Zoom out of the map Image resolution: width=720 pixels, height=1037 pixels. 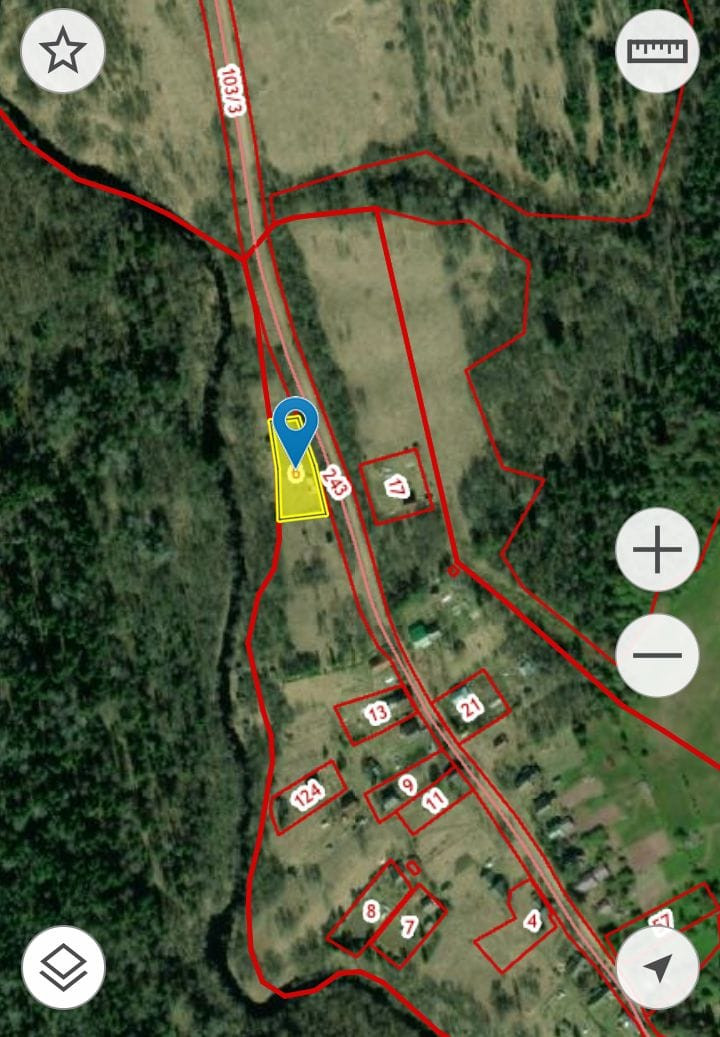coord(657,655)
